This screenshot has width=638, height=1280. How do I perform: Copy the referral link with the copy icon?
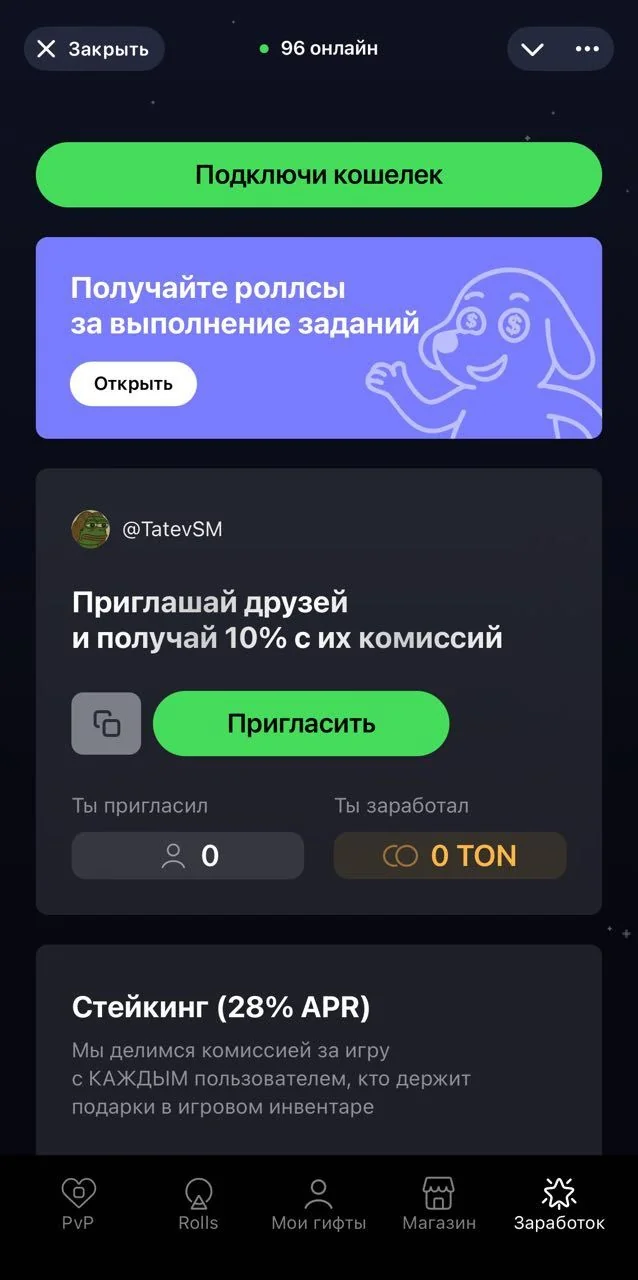[106, 723]
